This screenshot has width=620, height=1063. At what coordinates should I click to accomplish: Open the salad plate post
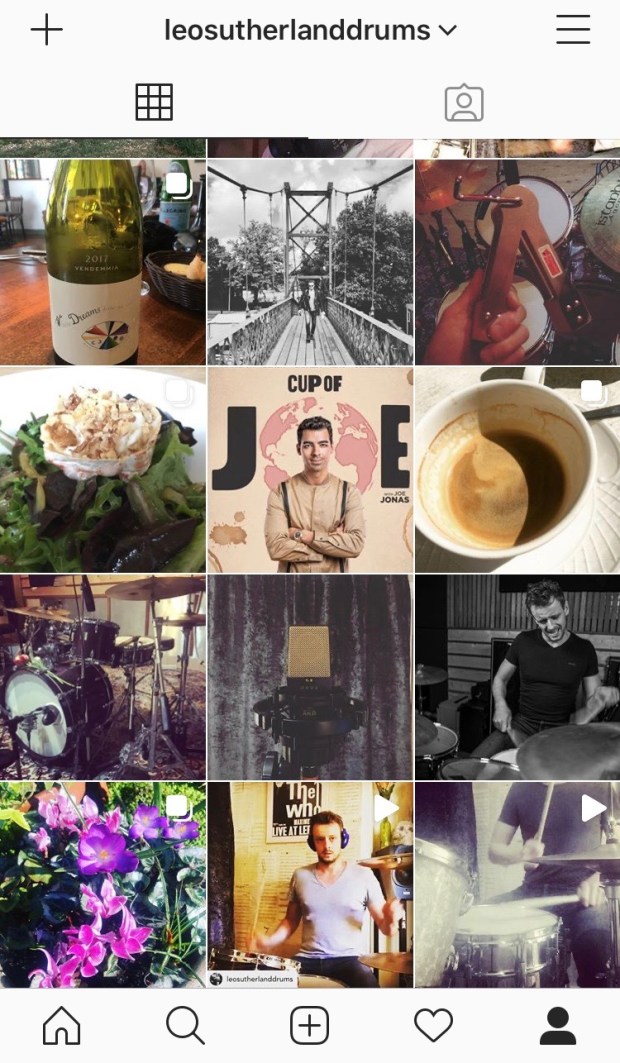tap(102, 470)
